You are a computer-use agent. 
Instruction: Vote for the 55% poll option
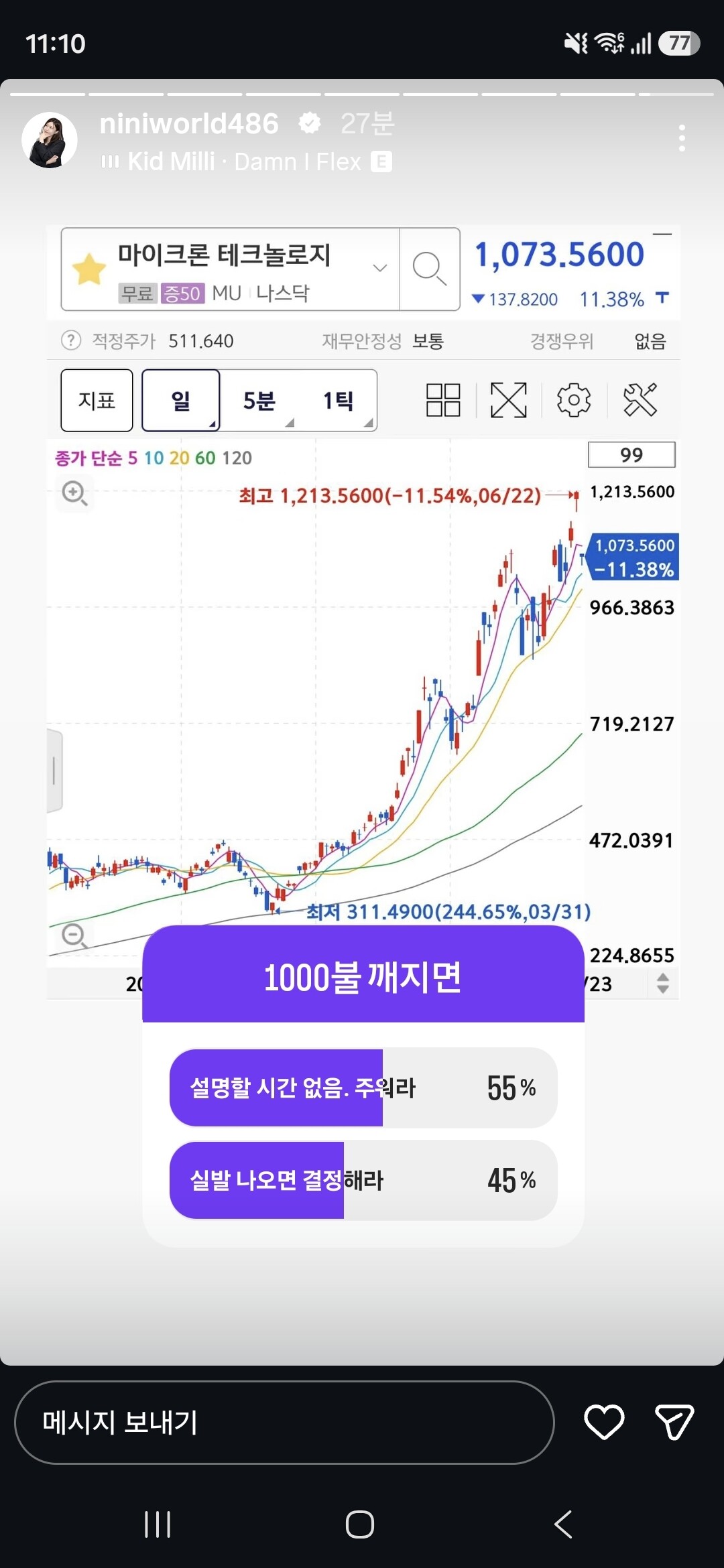pyautogui.click(x=363, y=1088)
